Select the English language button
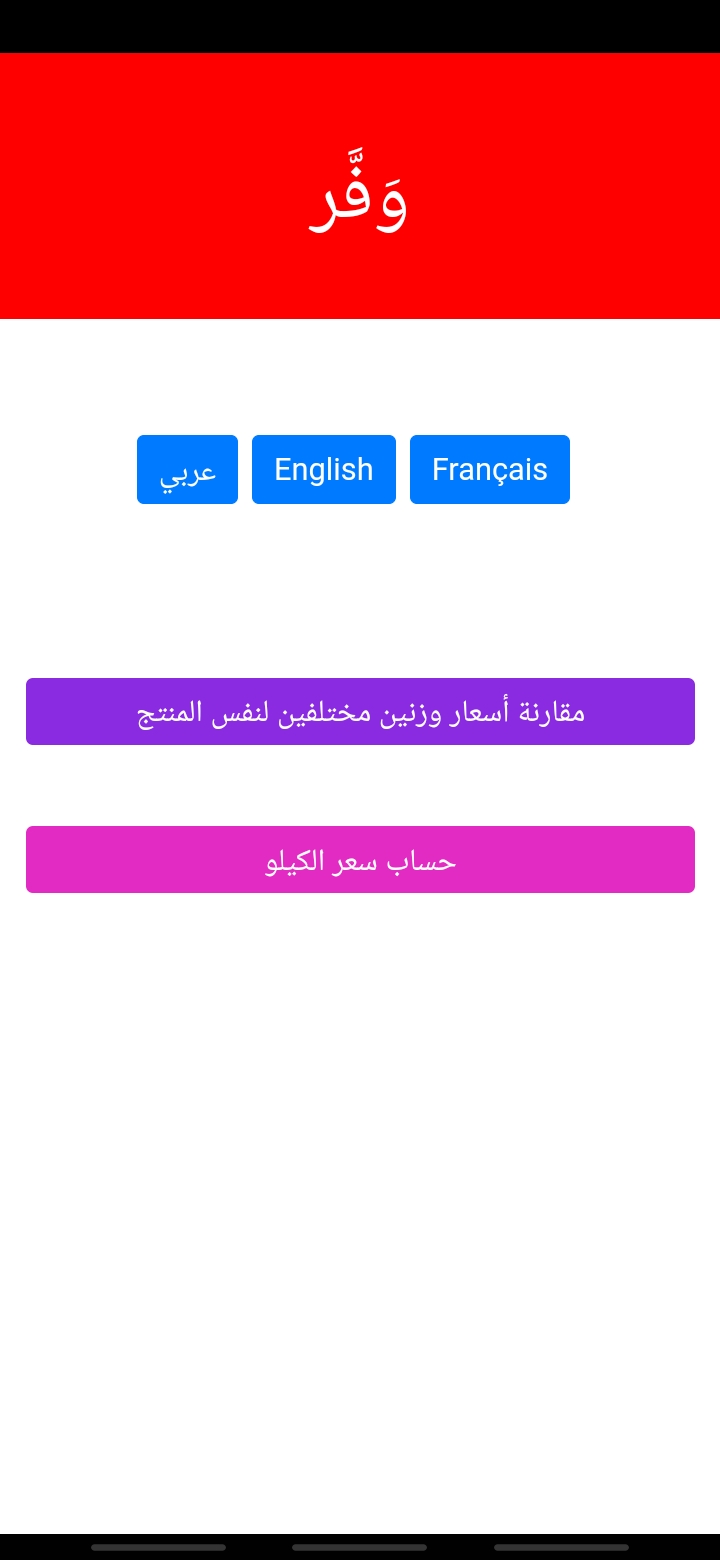The width and height of the screenshot is (720, 1560). (323, 469)
